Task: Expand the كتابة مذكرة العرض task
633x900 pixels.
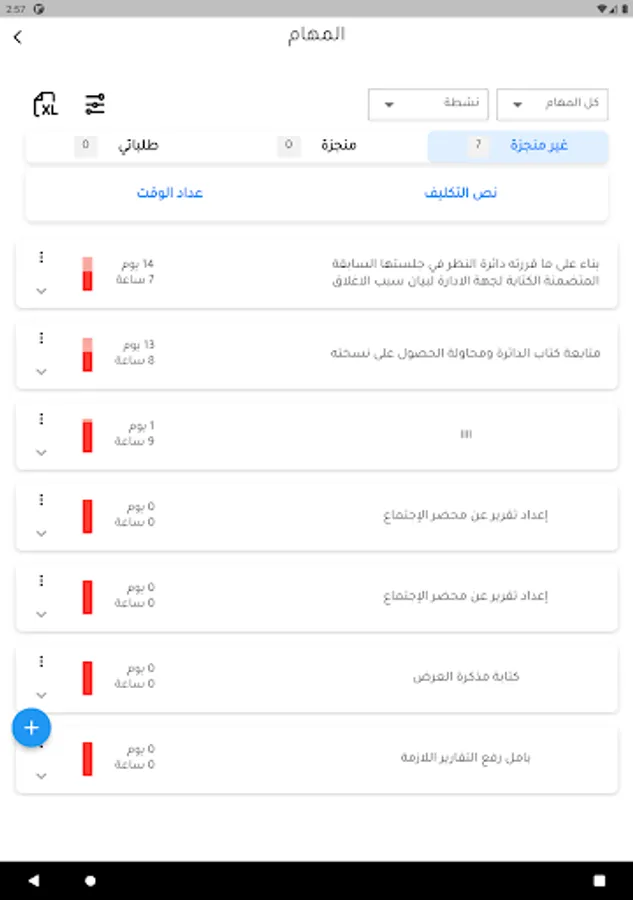Action: (x=41, y=695)
